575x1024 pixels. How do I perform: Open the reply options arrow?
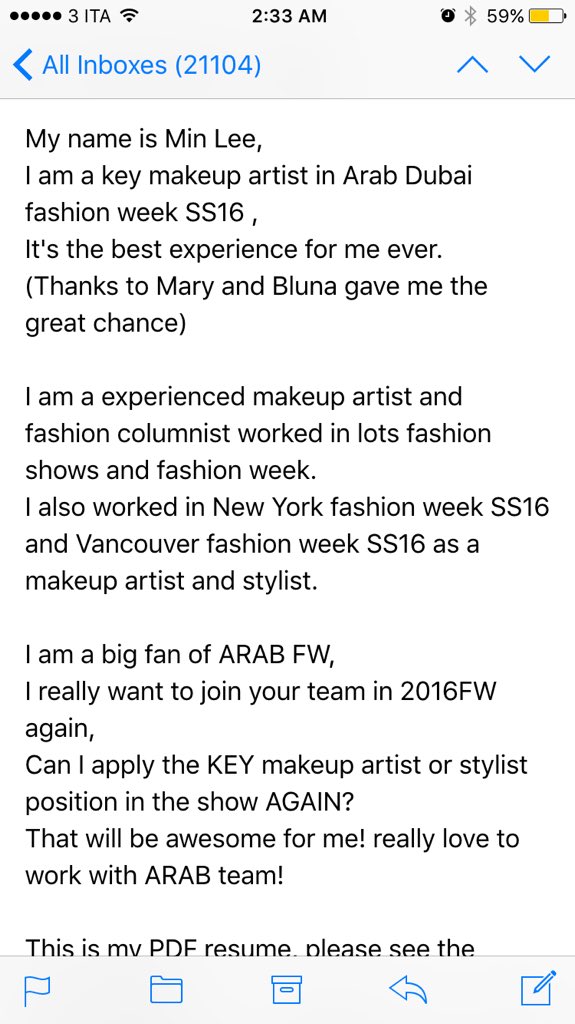click(x=408, y=989)
